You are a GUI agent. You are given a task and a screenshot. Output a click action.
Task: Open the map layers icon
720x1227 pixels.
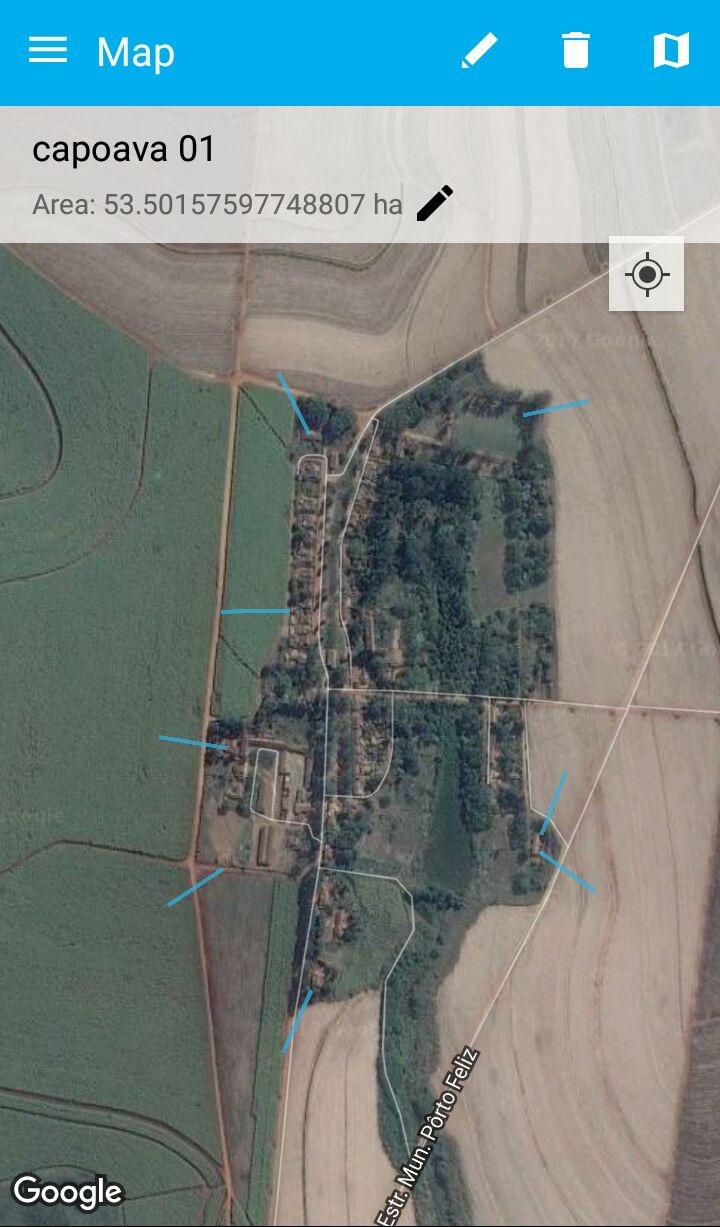(671, 51)
